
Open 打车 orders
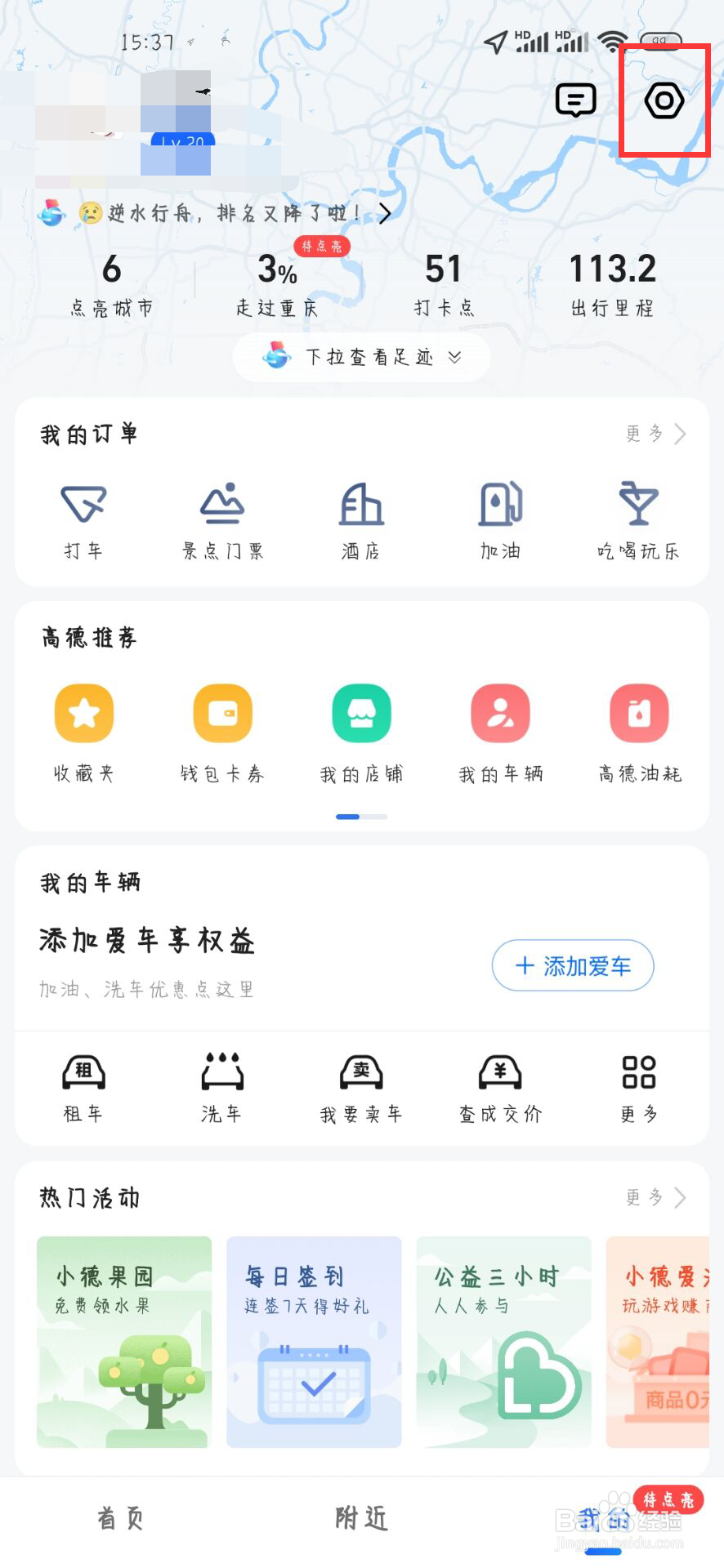(83, 520)
